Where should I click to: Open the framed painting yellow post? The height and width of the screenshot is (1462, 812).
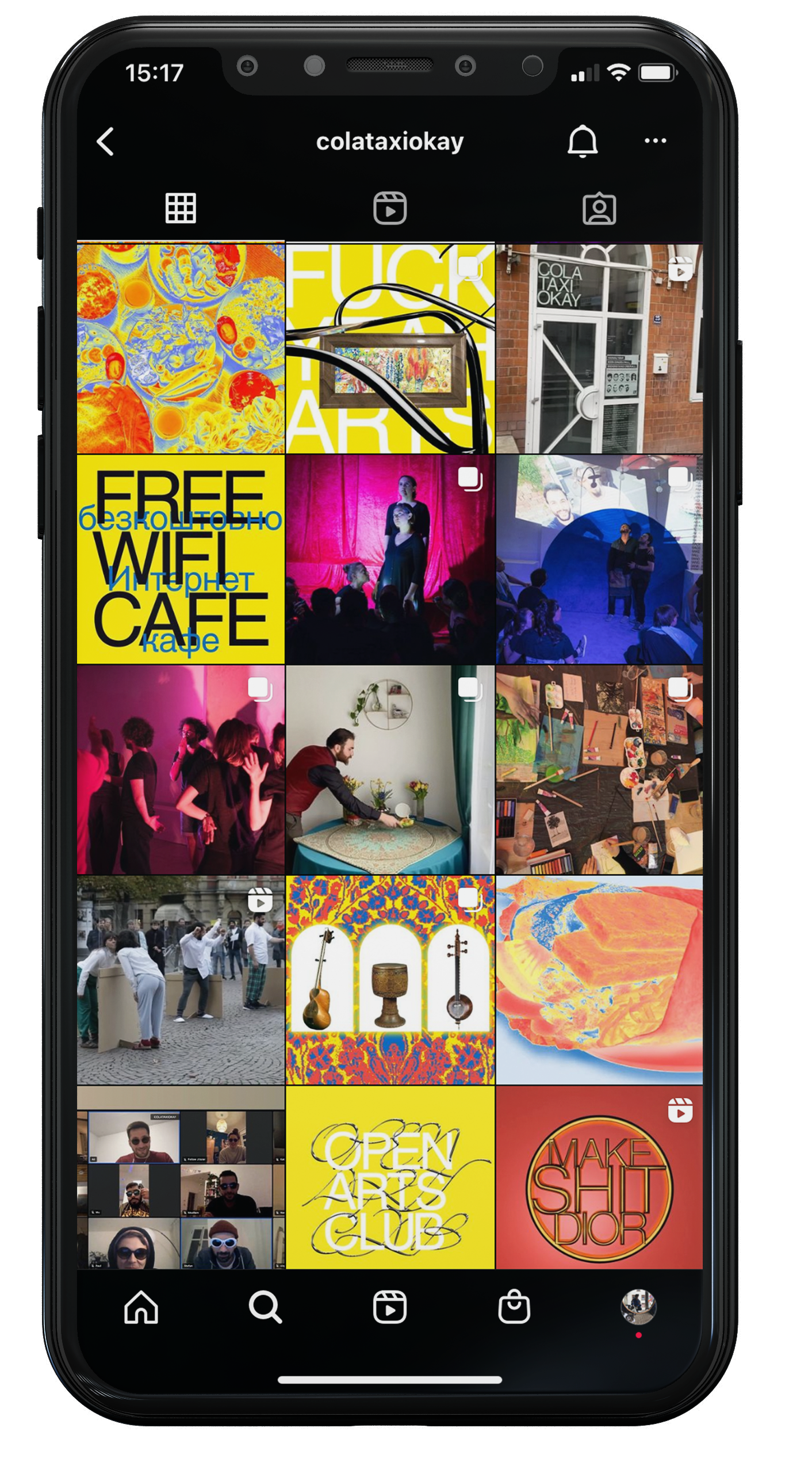390,349
